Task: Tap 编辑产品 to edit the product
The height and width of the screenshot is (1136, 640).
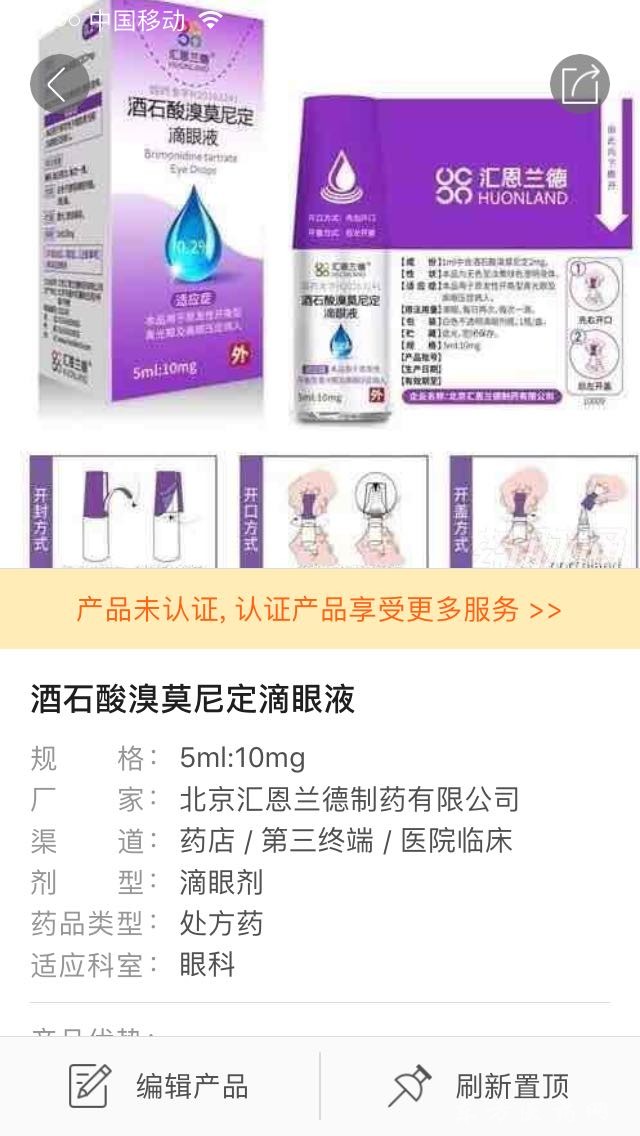Action: coord(160,1086)
